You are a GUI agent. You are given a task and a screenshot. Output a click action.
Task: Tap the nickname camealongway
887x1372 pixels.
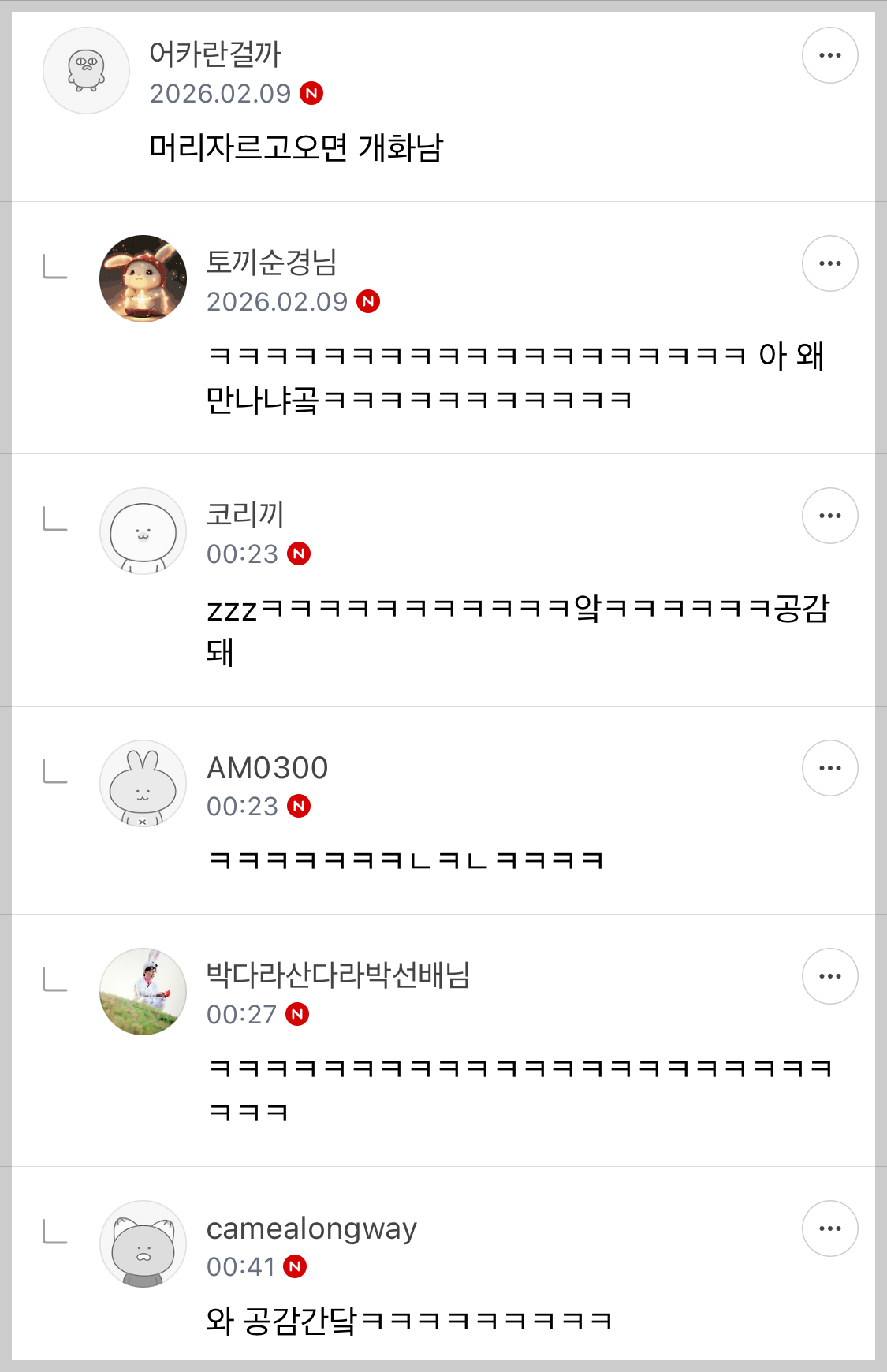pyautogui.click(x=311, y=1228)
